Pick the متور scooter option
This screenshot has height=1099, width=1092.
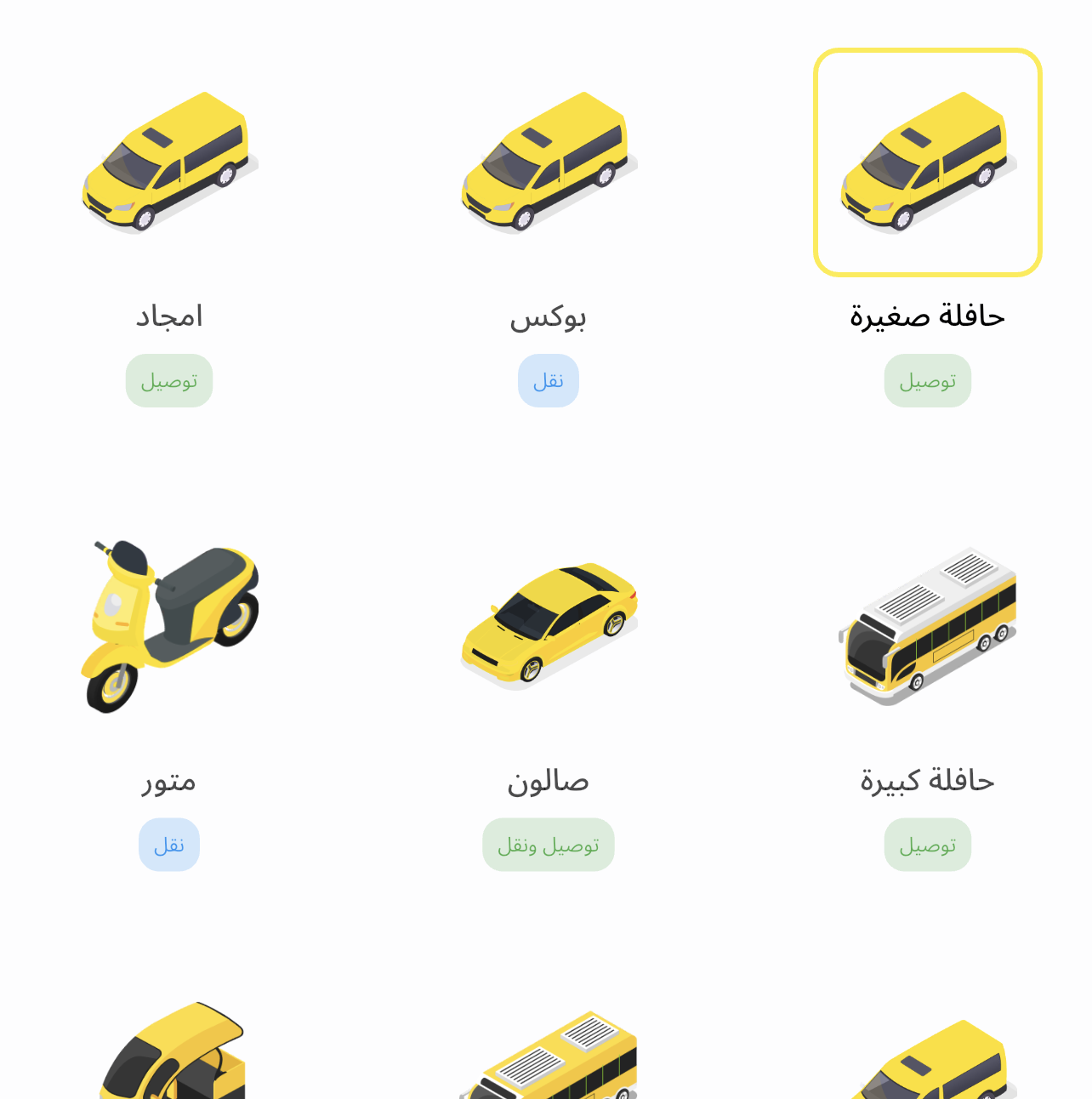pyautogui.click(x=169, y=627)
